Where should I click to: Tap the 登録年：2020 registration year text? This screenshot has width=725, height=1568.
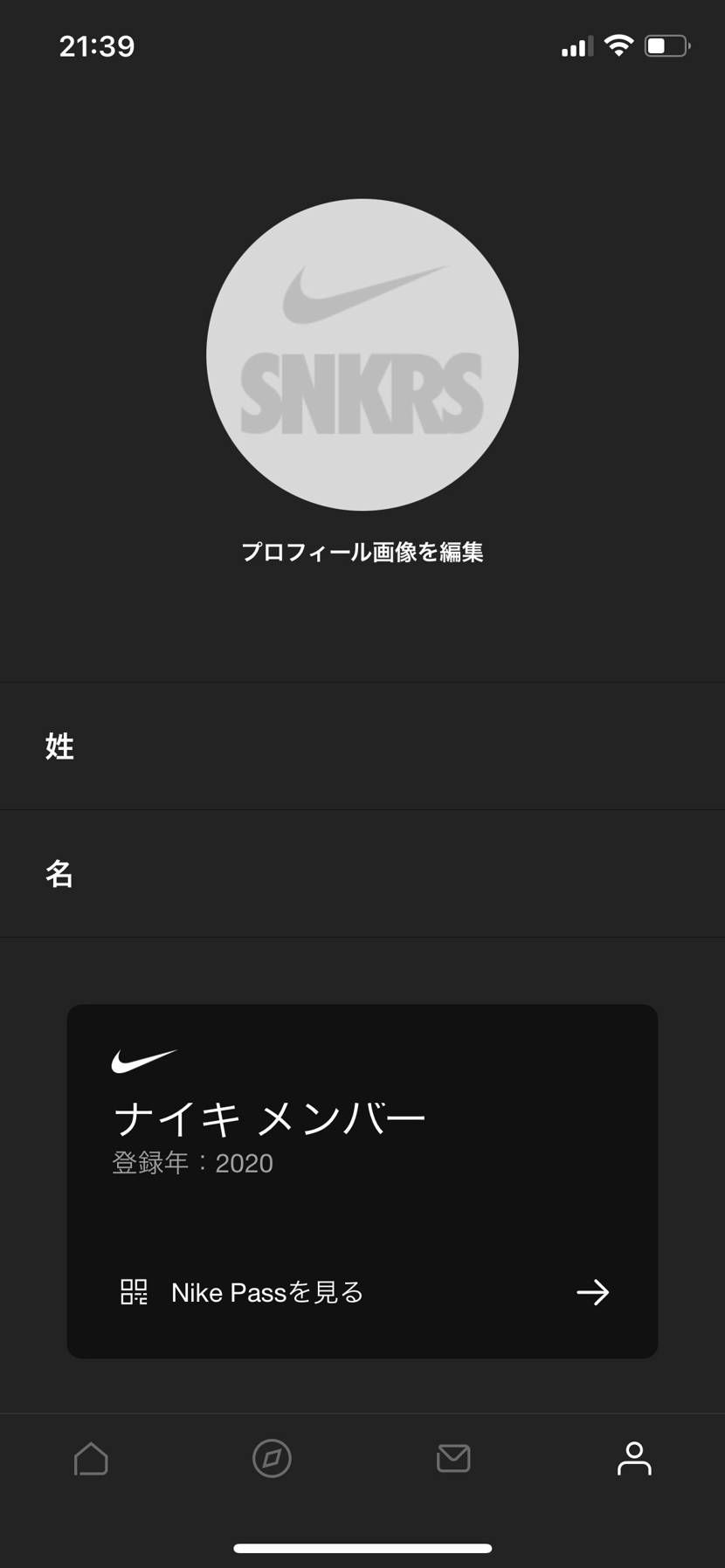click(191, 1163)
